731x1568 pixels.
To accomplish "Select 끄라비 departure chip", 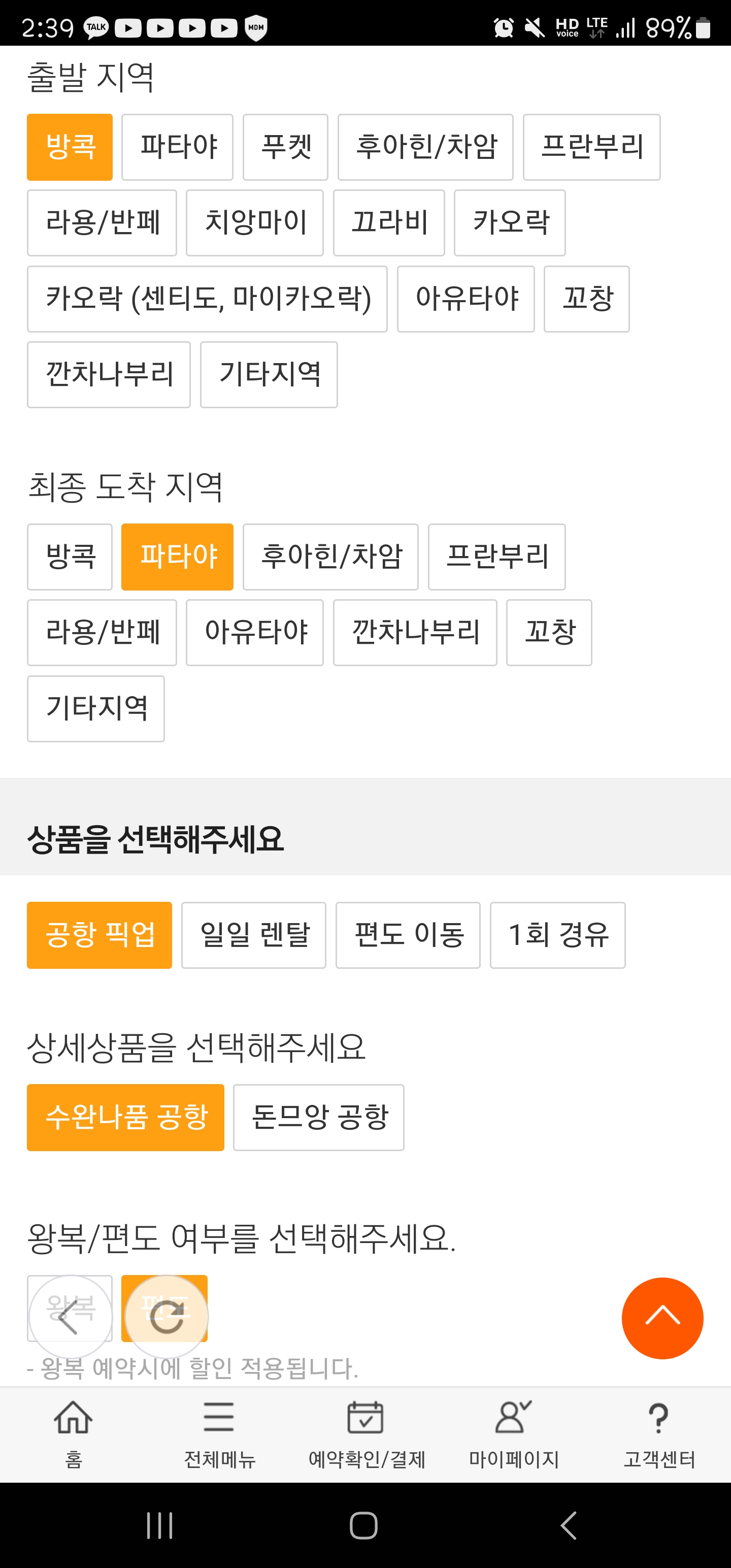I will tap(389, 223).
